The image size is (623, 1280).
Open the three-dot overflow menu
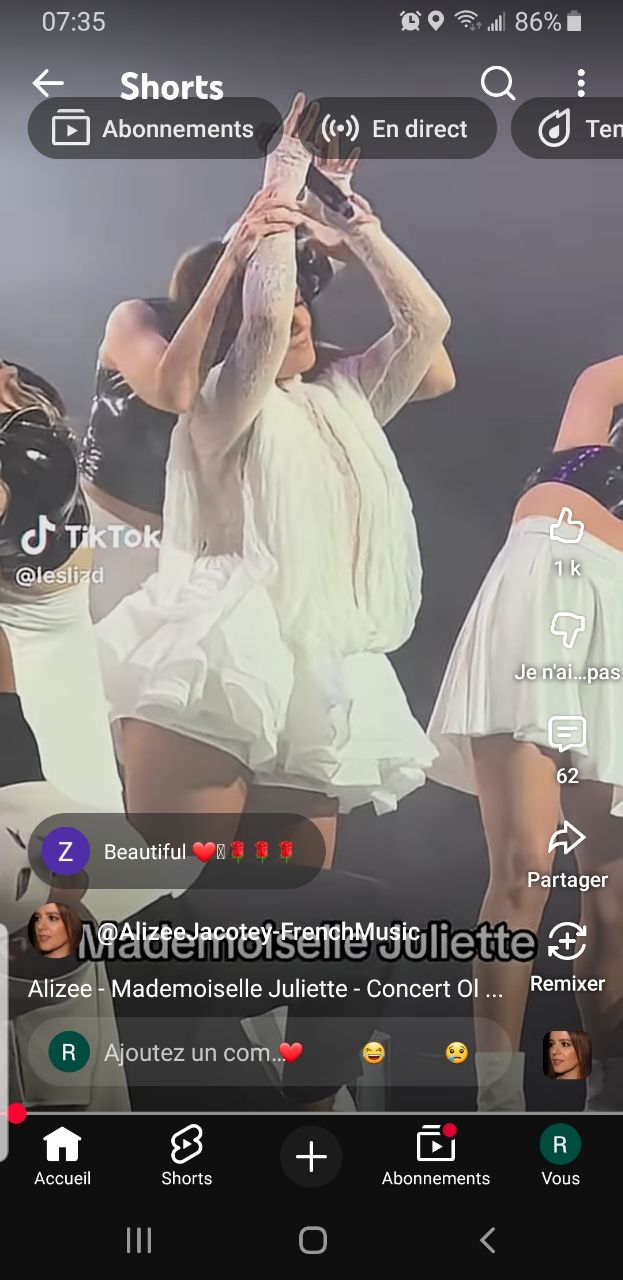coord(581,84)
